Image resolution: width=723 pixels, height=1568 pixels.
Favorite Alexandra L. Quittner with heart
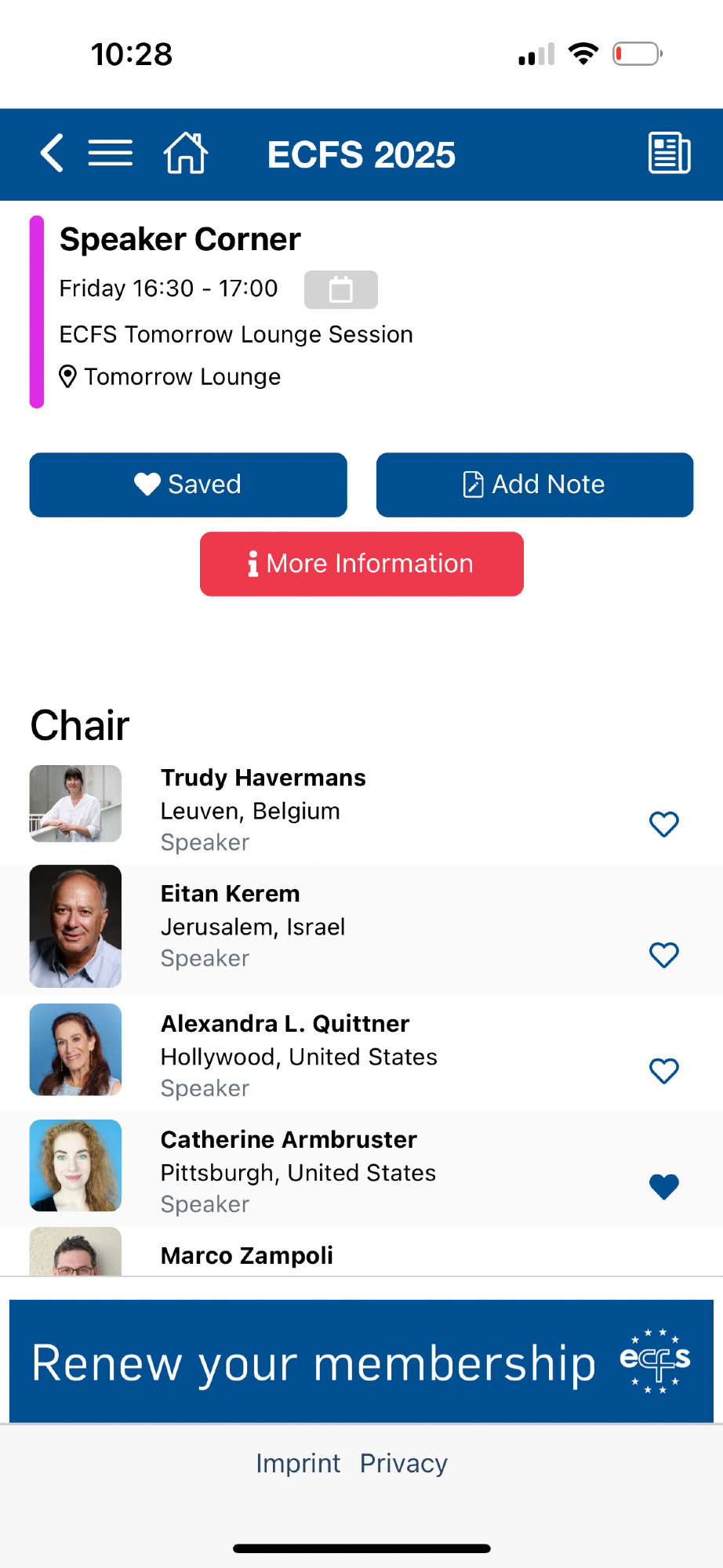point(663,1071)
